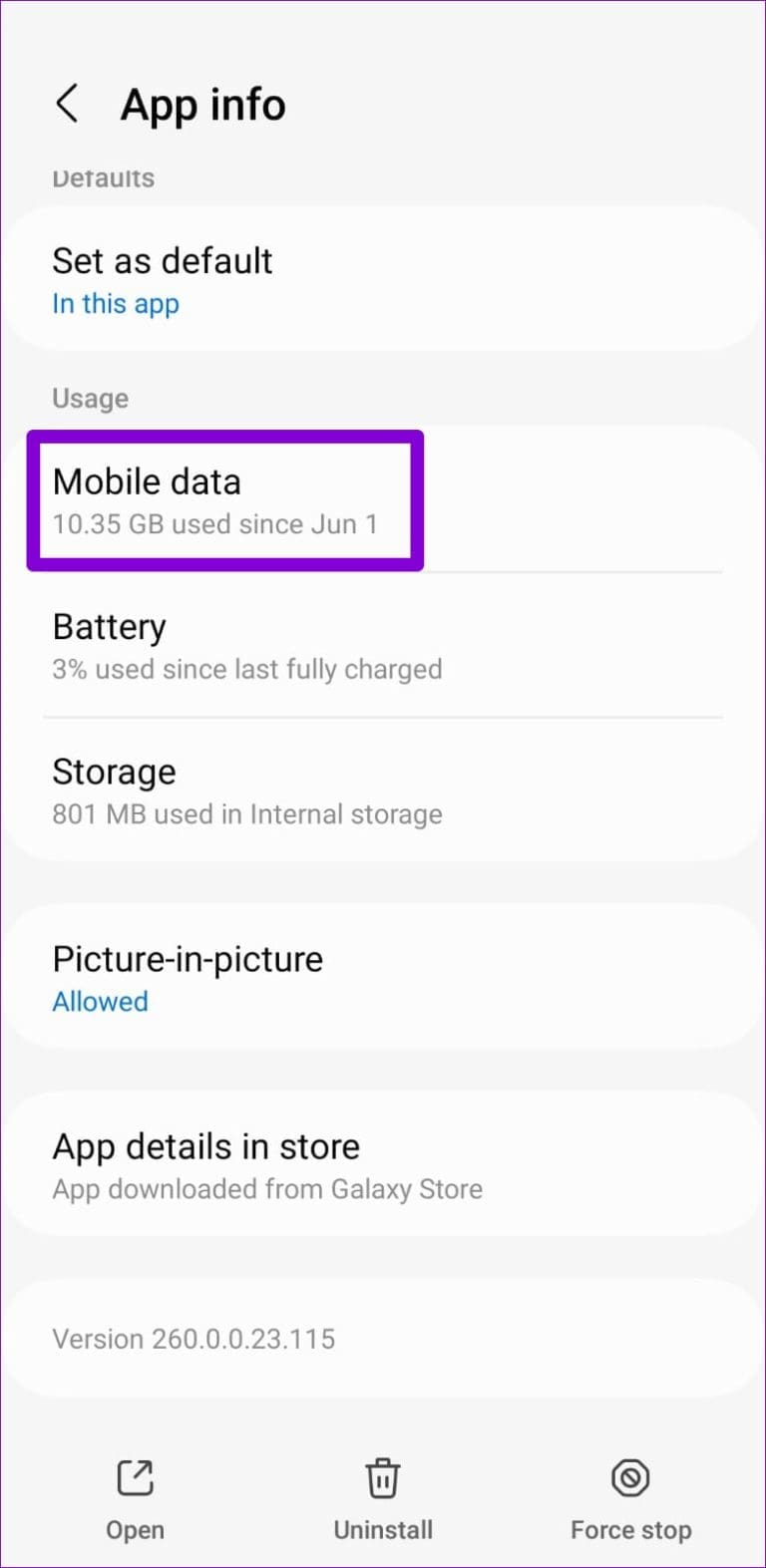Tap the back arrow icon
This screenshot has width=766, height=1568.
(68, 104)
